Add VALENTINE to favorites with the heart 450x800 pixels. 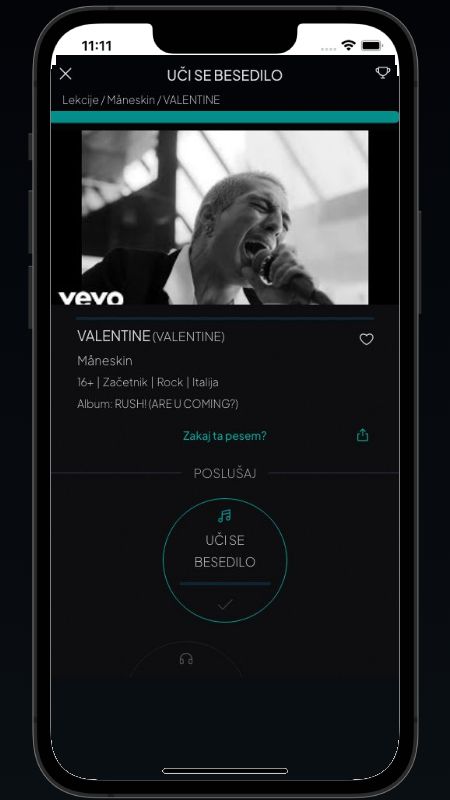[366, 339]
